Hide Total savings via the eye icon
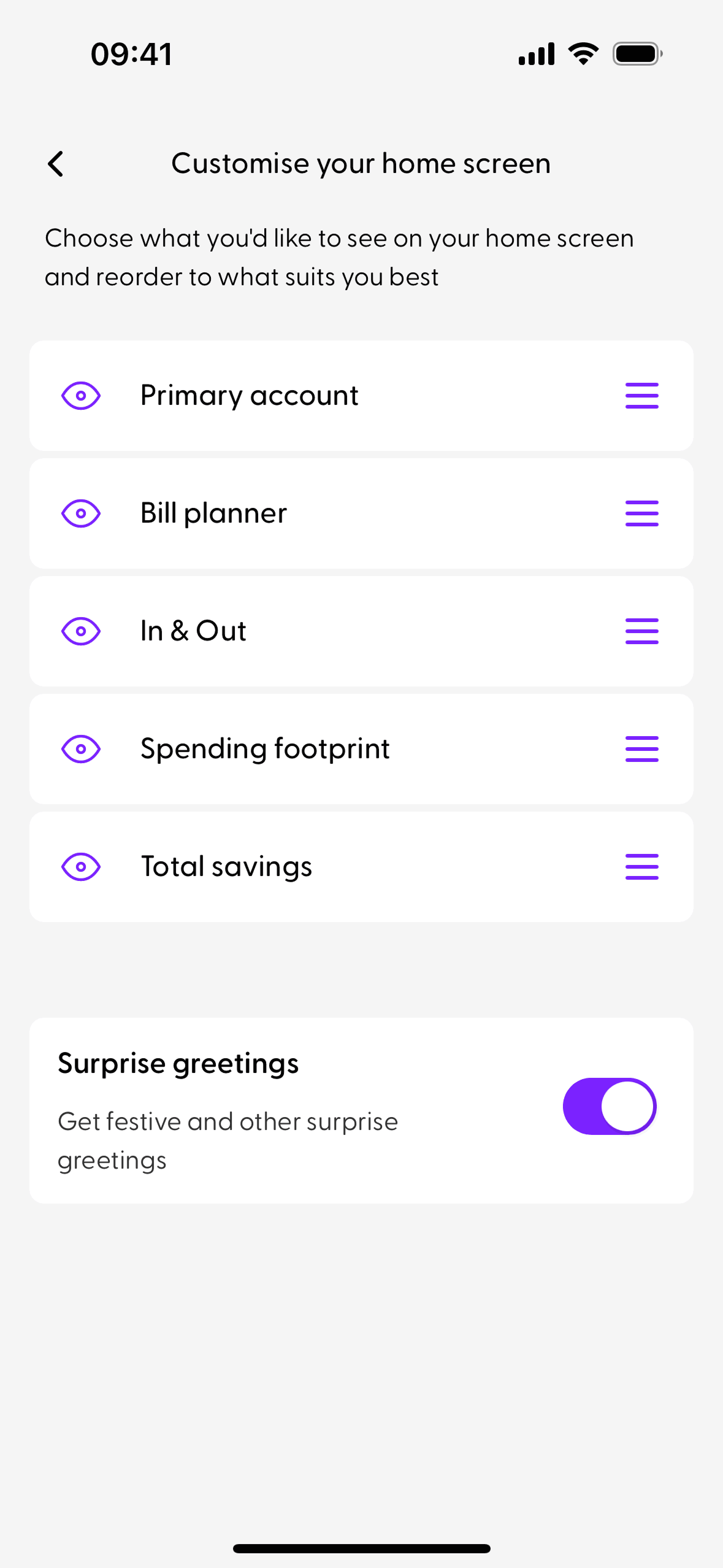The height and width of the screenshot is (1568, 723). pyautogui.click(x=81, y=867)
